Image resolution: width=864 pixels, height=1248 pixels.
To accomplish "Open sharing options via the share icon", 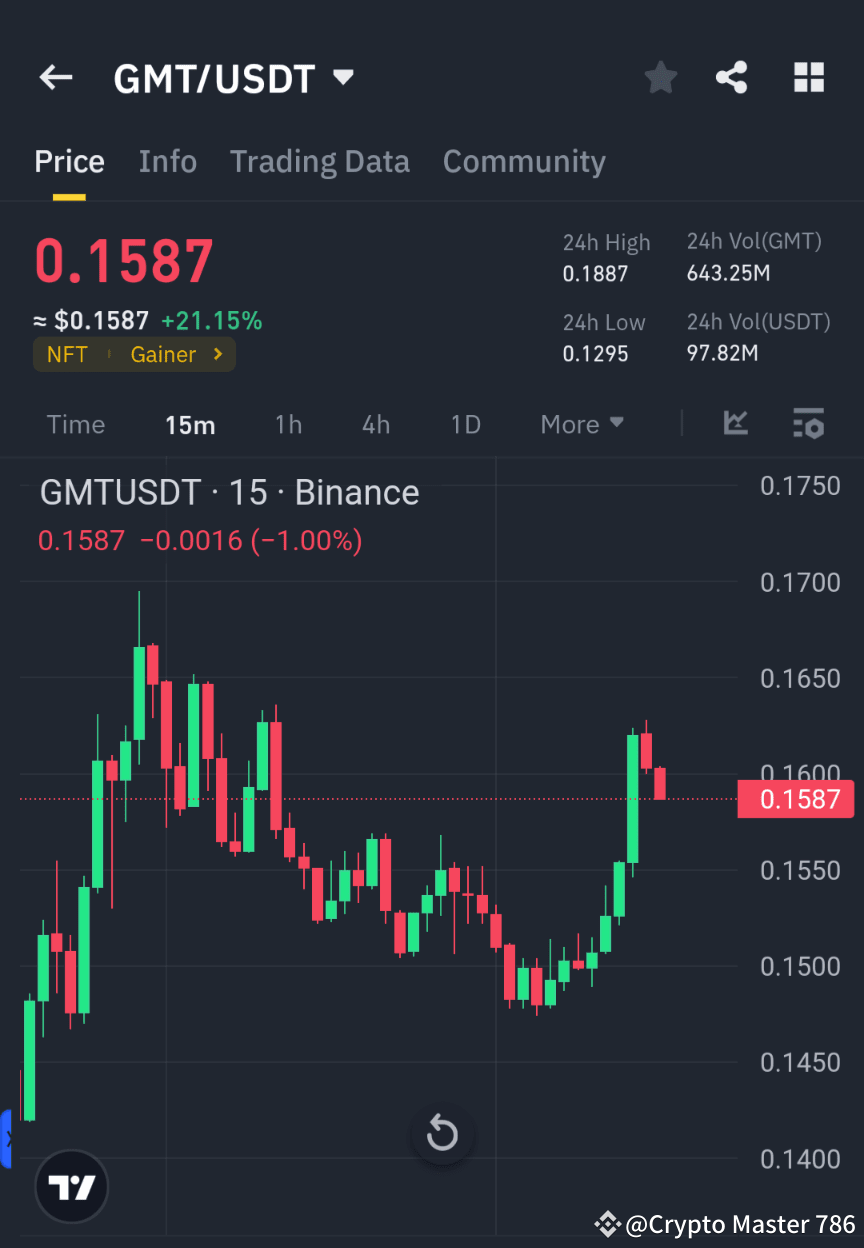I will coord(732,77).
